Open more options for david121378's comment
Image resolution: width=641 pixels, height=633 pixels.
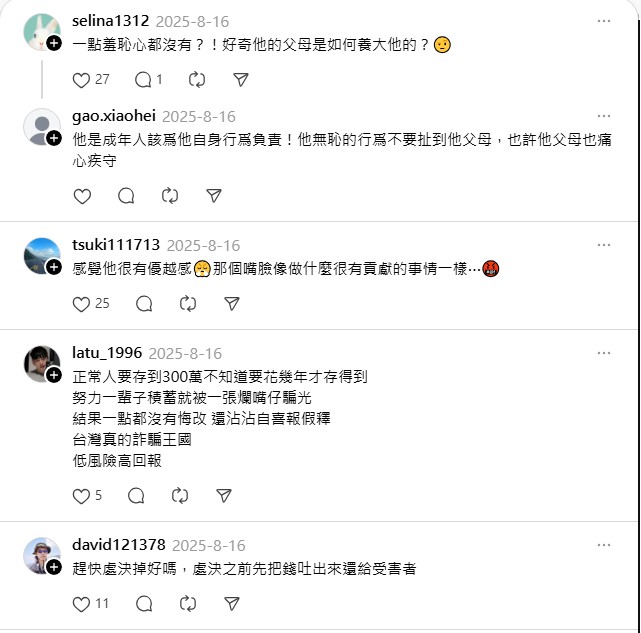point(603,545)
